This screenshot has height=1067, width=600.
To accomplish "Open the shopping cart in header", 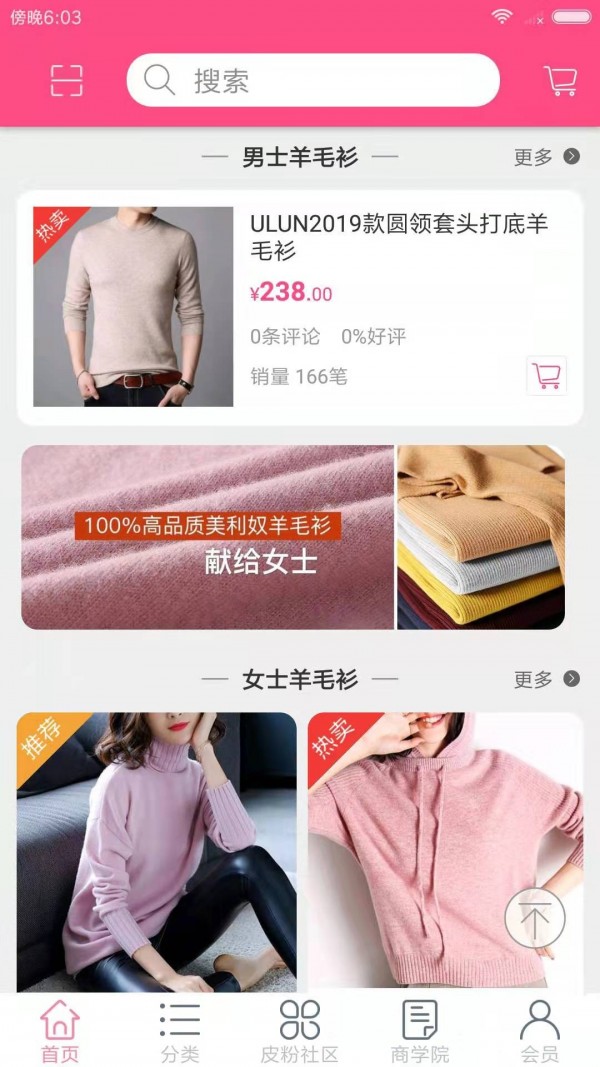I will click(x=560, y=80).
